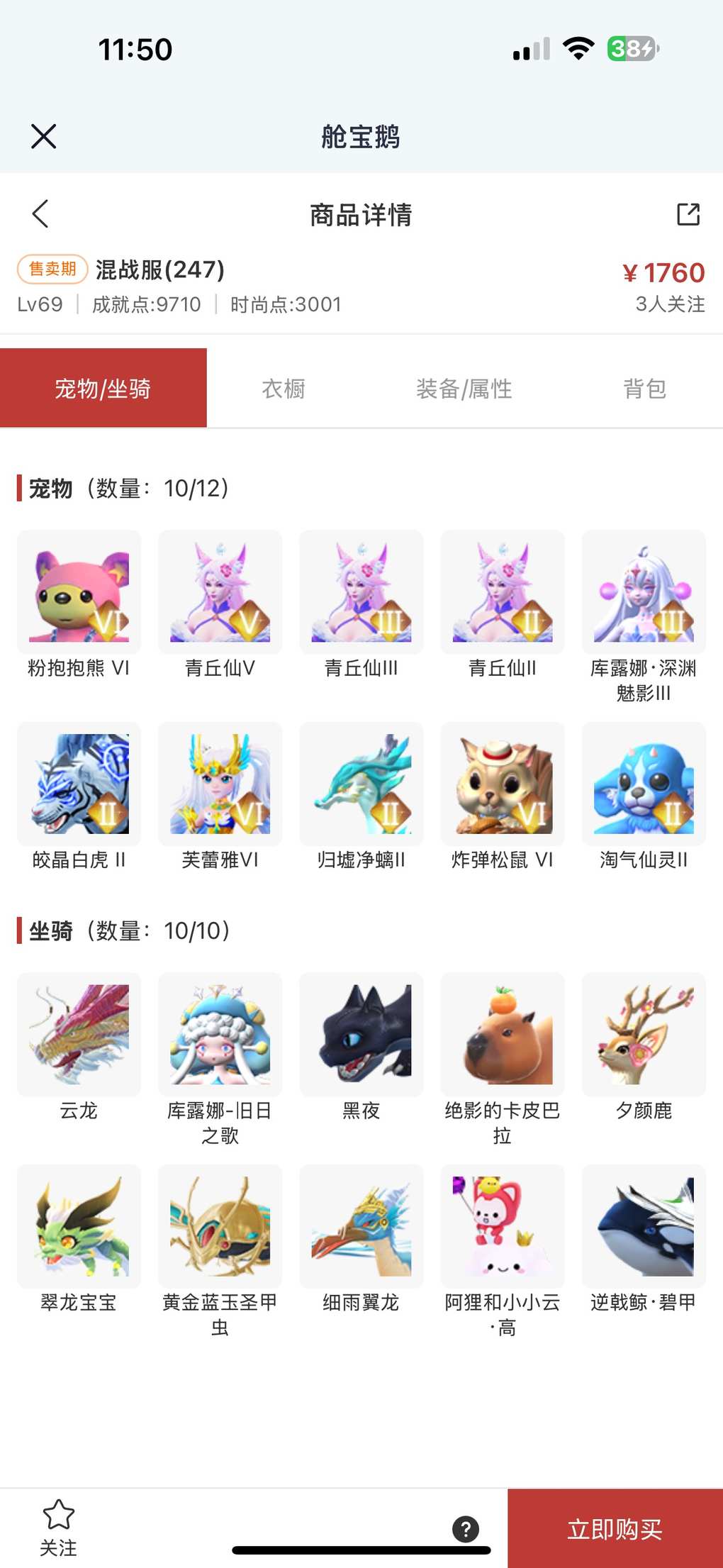
Task: Open the 逆戟鲸·碧甲 mount tile
Action: [644, 1226]
